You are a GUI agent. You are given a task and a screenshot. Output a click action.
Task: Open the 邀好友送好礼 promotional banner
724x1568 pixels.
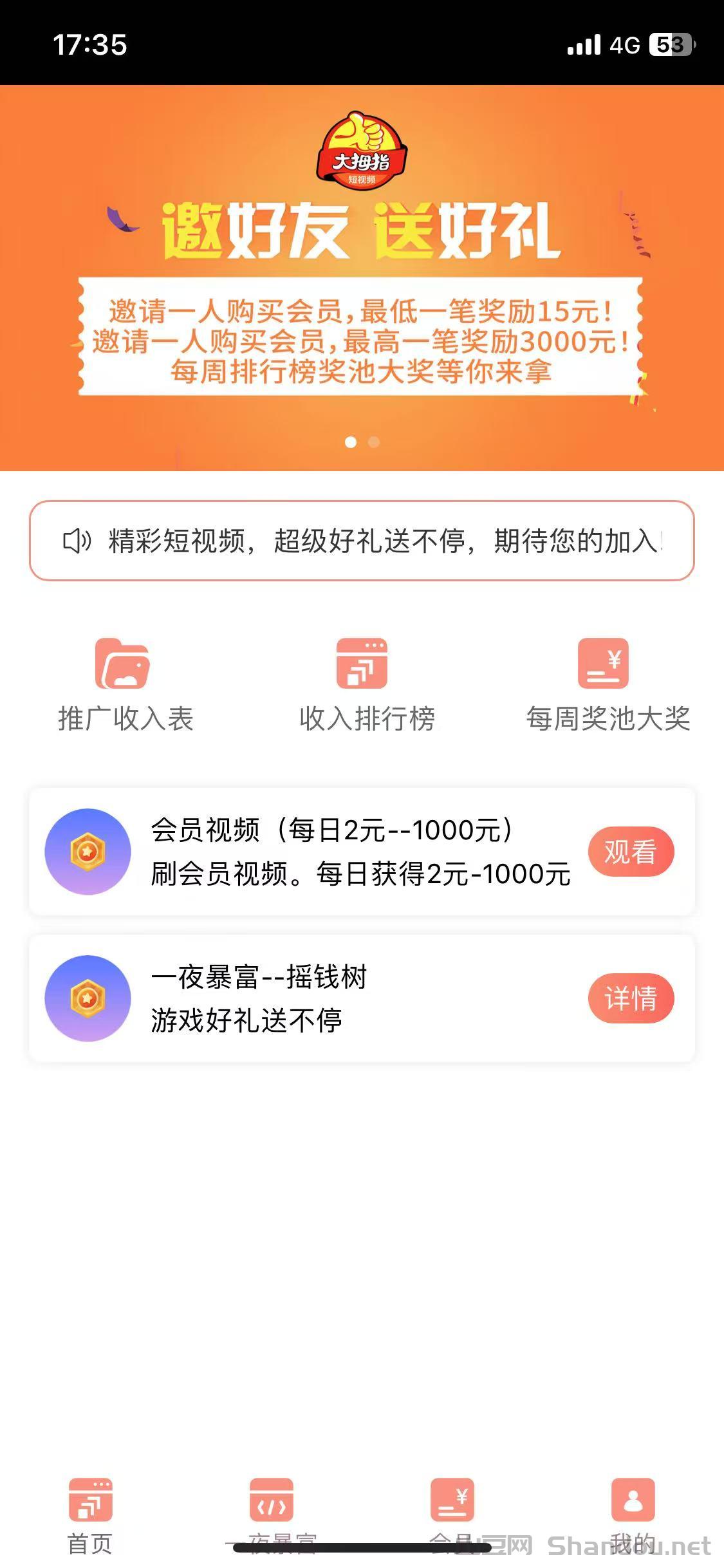point(362,277)
